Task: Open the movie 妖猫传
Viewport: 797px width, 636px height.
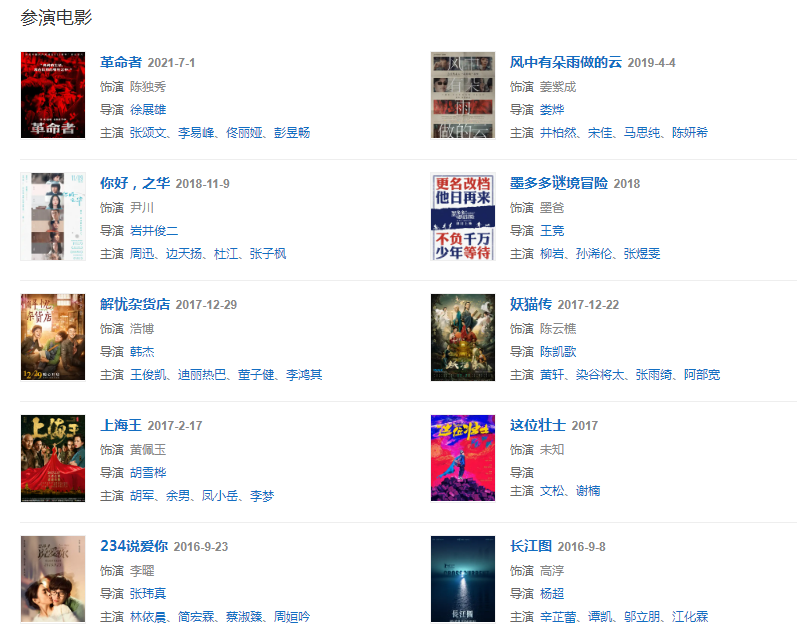Action: pyautogui.click(x=530, y=304)
